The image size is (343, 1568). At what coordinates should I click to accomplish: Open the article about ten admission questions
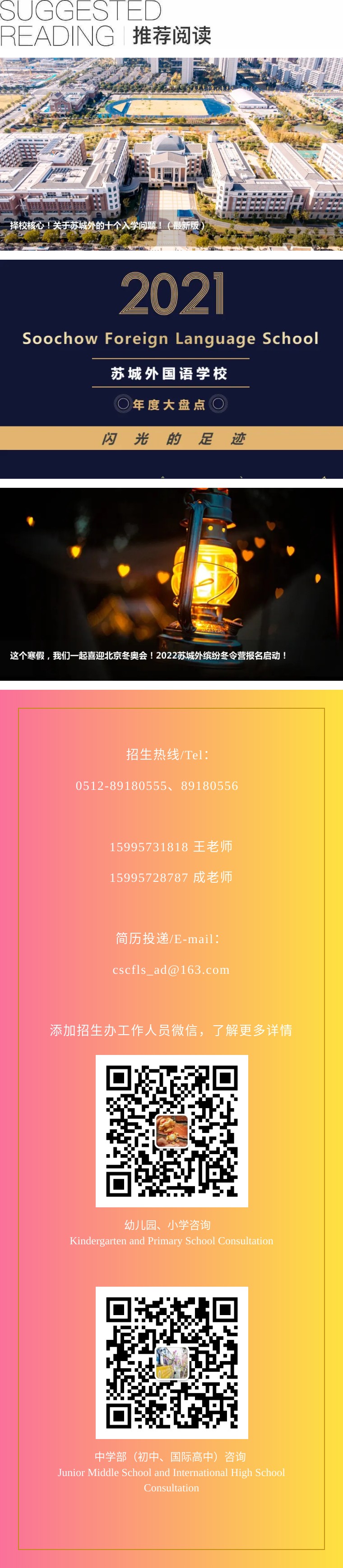pos(171,154)
